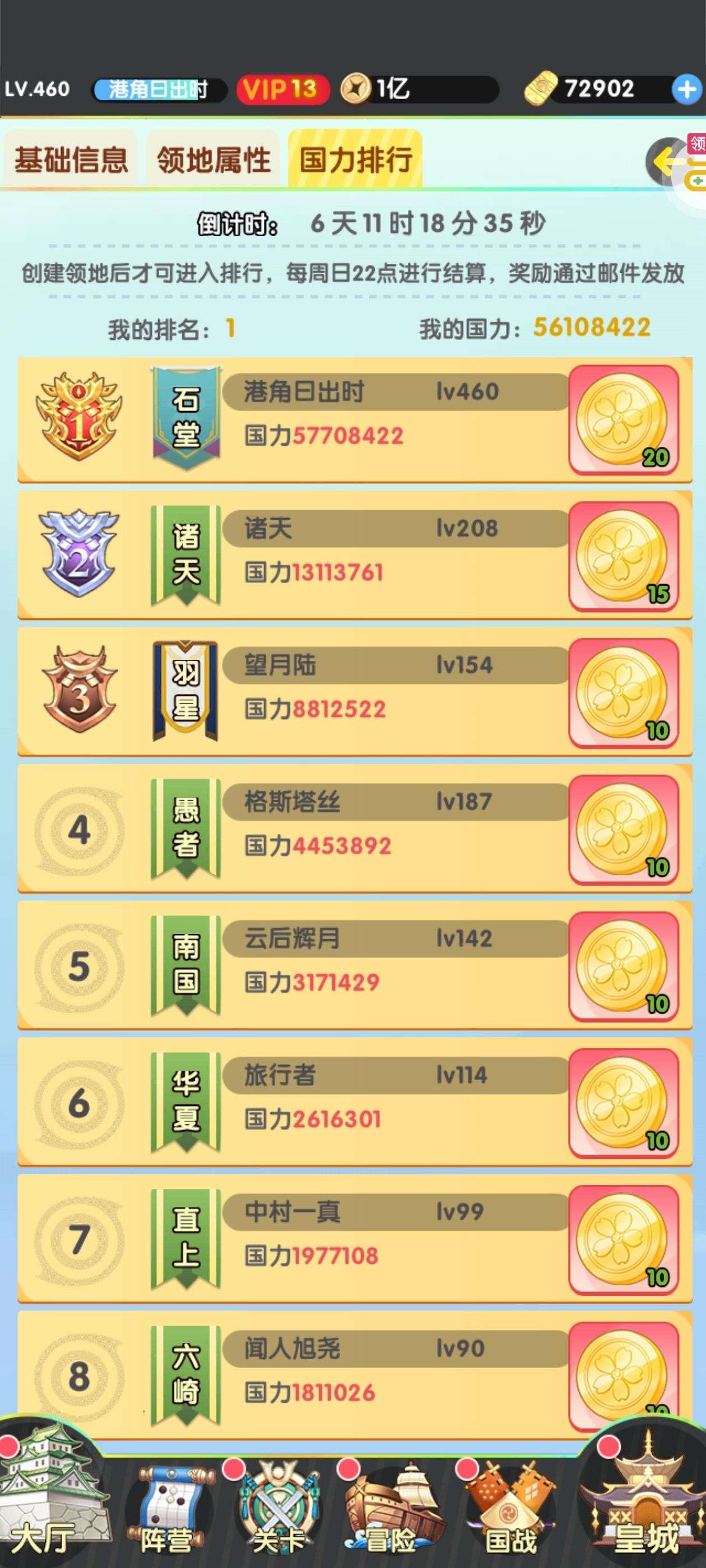Screen dimensions: 706x1568
Task: Open 国战 in bottom navigation
Action: 510,1511
